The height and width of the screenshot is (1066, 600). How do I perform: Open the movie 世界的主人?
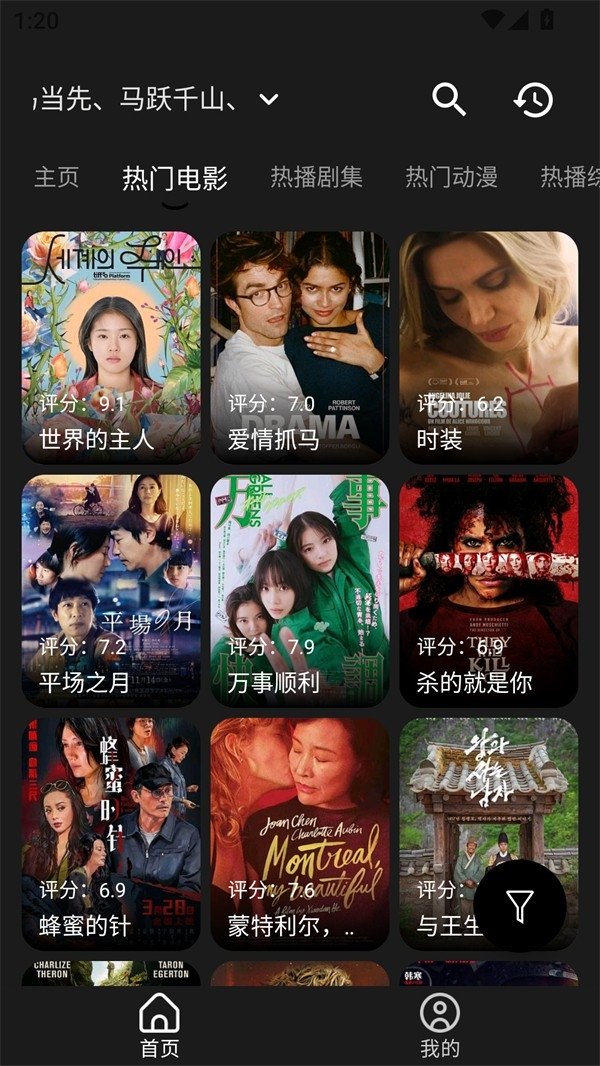pos(111,347)
